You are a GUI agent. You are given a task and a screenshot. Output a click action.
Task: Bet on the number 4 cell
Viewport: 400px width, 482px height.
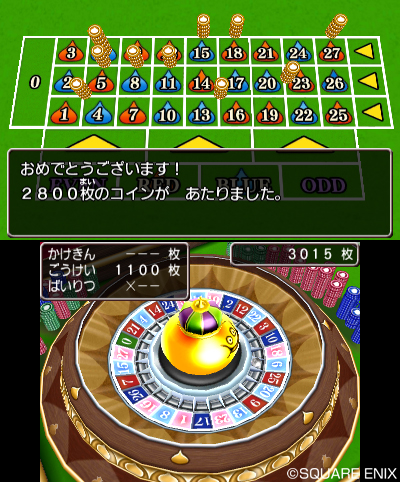[99, 113]
